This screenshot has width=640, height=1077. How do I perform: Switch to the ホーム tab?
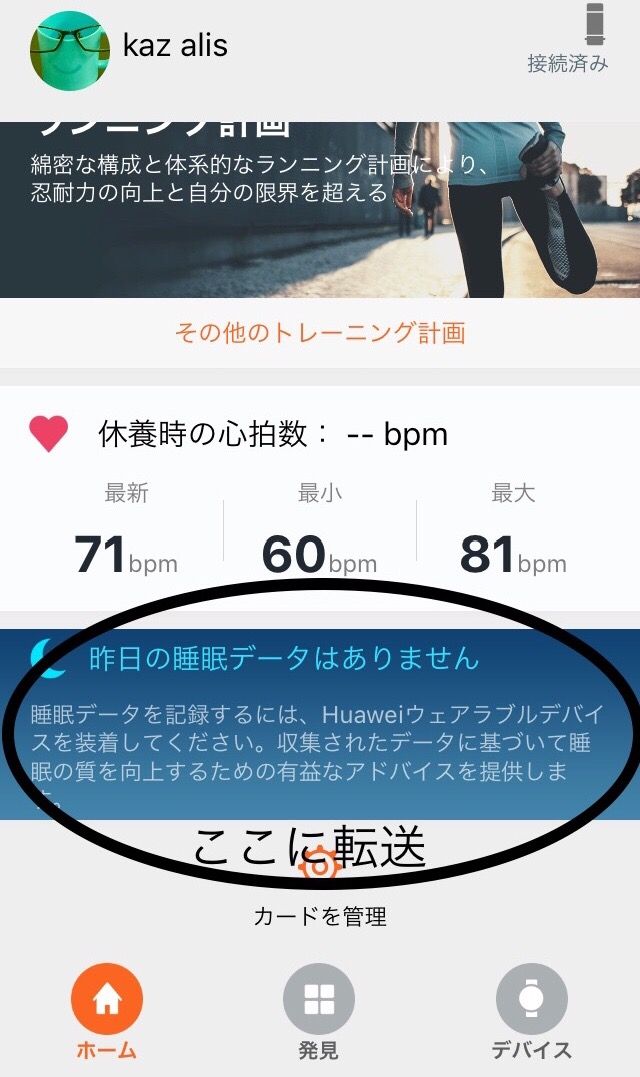point(107,1008)
